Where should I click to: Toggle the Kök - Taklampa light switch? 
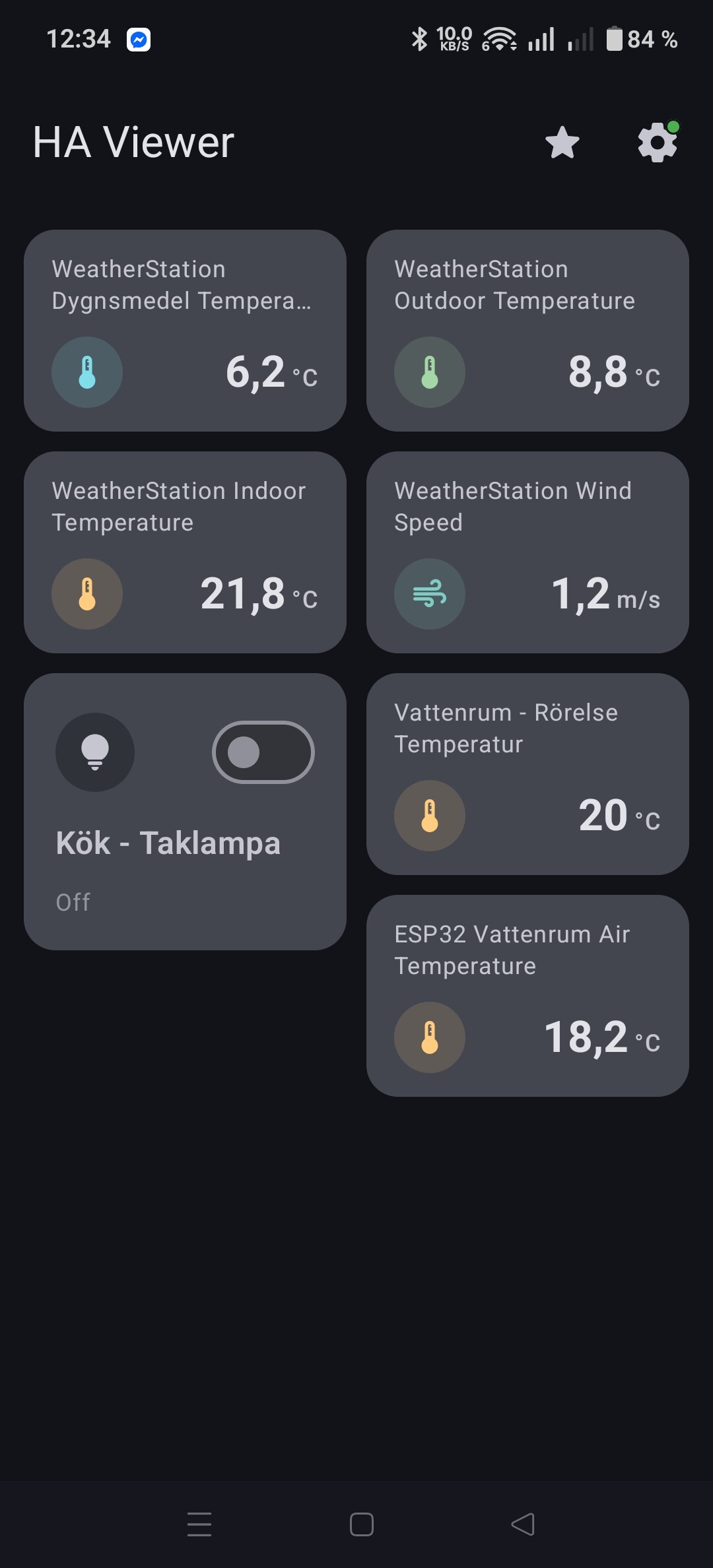(263, 752)
